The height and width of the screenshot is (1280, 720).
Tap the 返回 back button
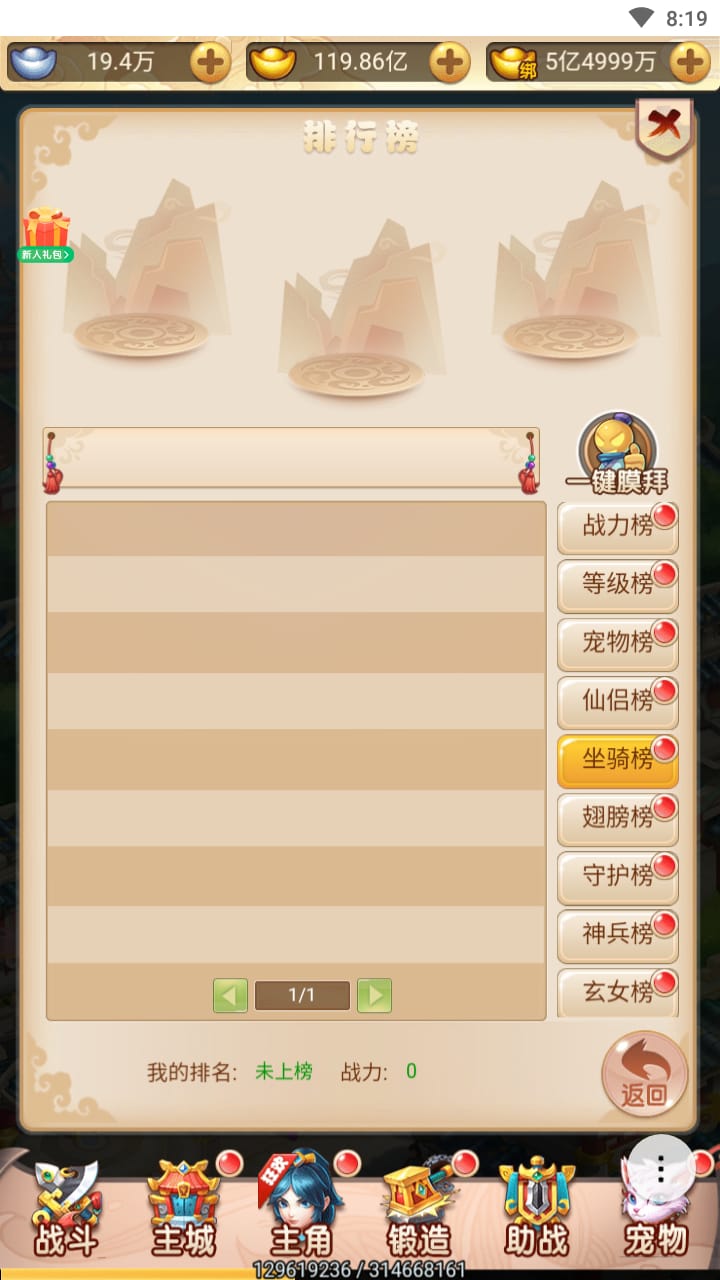[644, 1074]
